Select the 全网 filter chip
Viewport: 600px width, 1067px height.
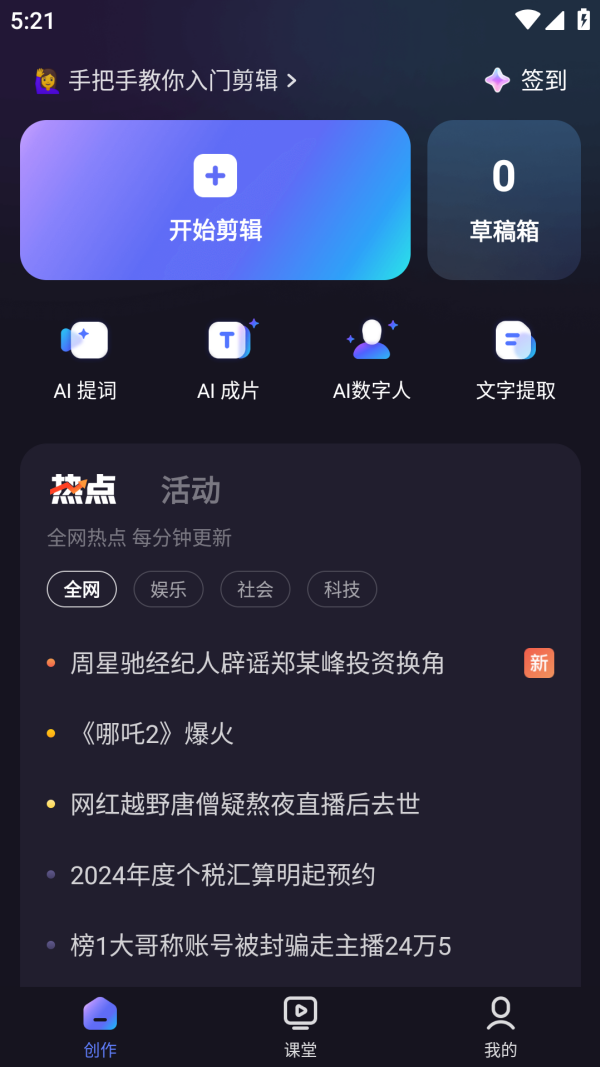pos(82,590)
